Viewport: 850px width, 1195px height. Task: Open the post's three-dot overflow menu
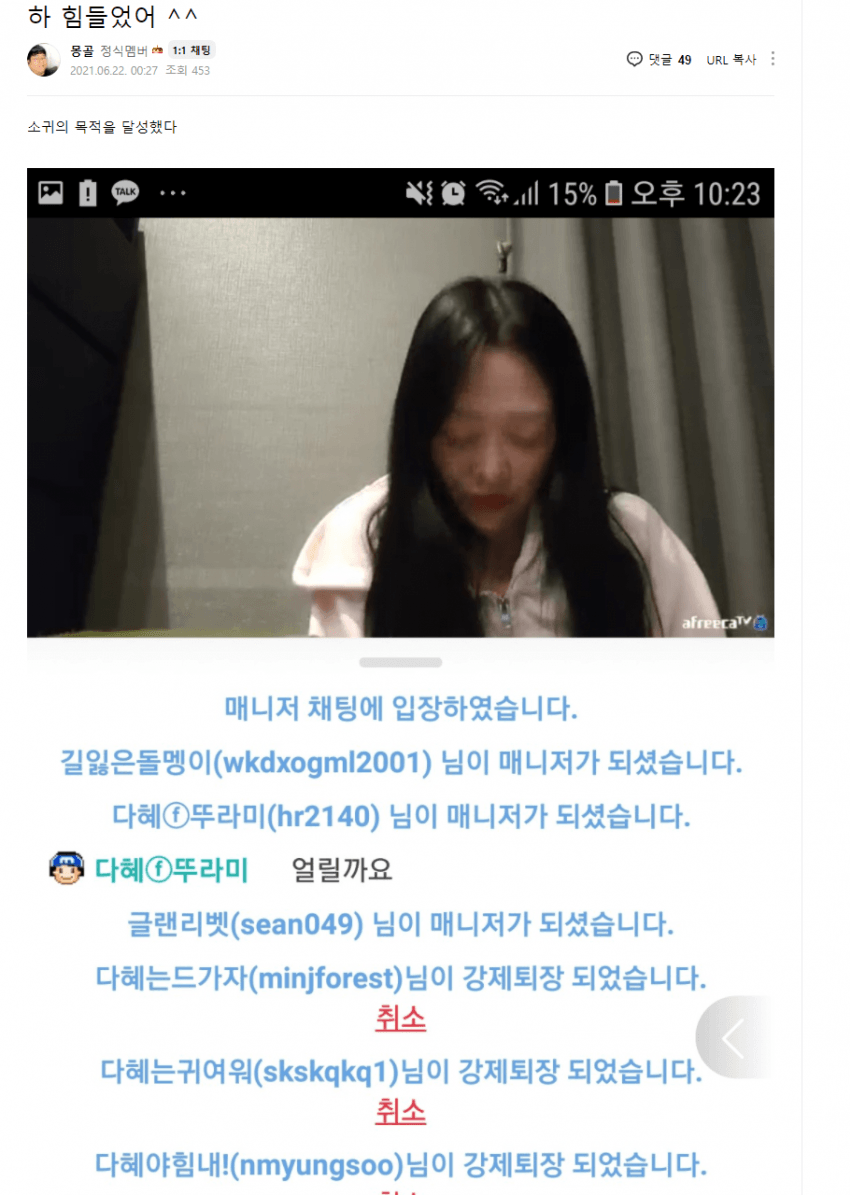pos(773,59)
